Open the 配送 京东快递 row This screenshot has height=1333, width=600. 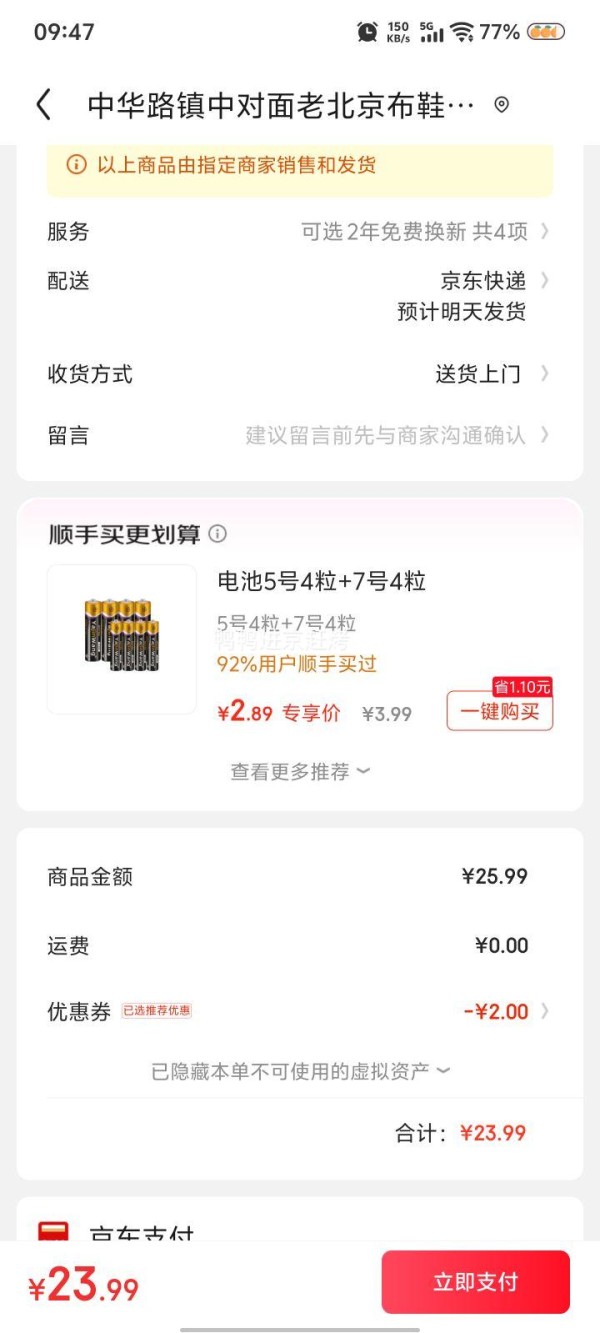tap(300, 295)
